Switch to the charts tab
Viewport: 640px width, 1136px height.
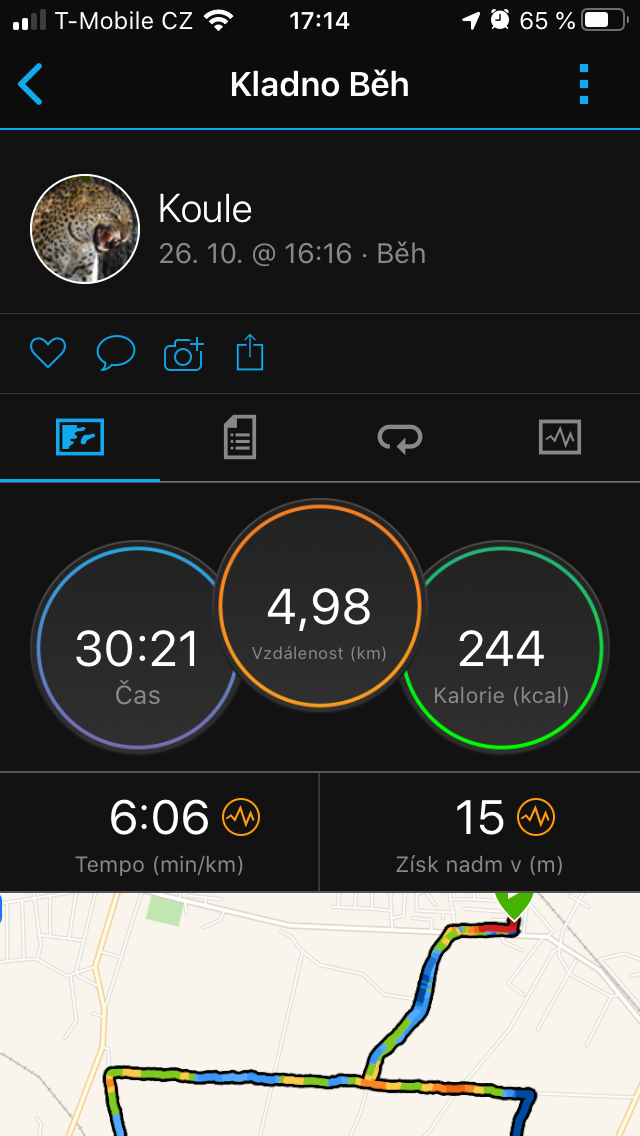coord(560,438)
